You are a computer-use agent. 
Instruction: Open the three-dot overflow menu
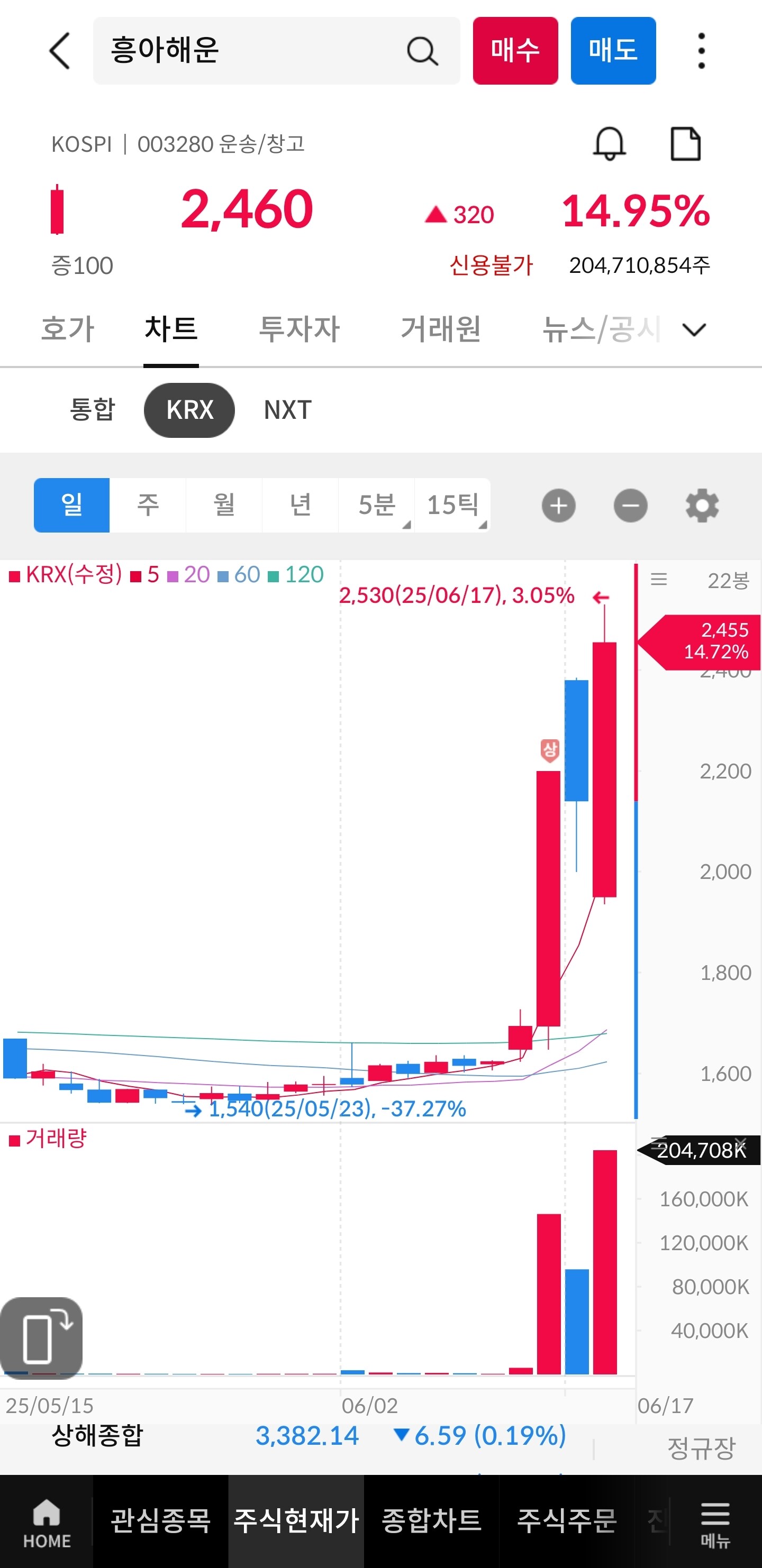(701, 51)
